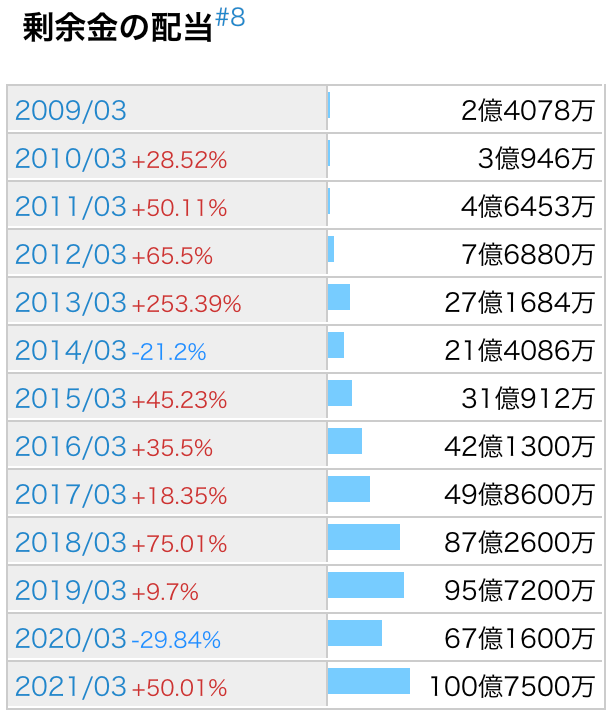The height and width of the screenshot is (712, 612).
Task: Select the 2015/03 fiscal period link
Action: [x=71, y=399]
